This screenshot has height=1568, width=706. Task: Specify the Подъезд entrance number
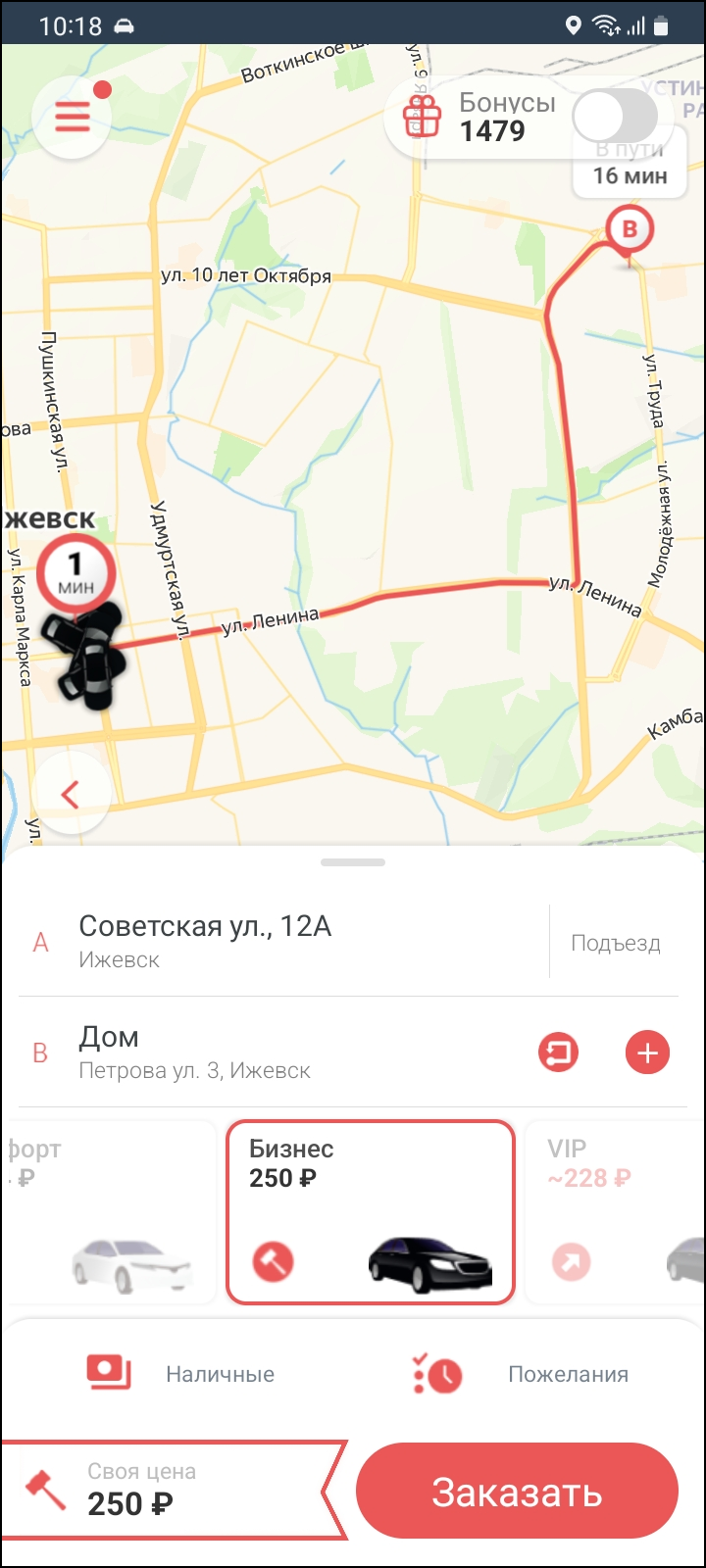pyautogui.click(x=615, y=943)
